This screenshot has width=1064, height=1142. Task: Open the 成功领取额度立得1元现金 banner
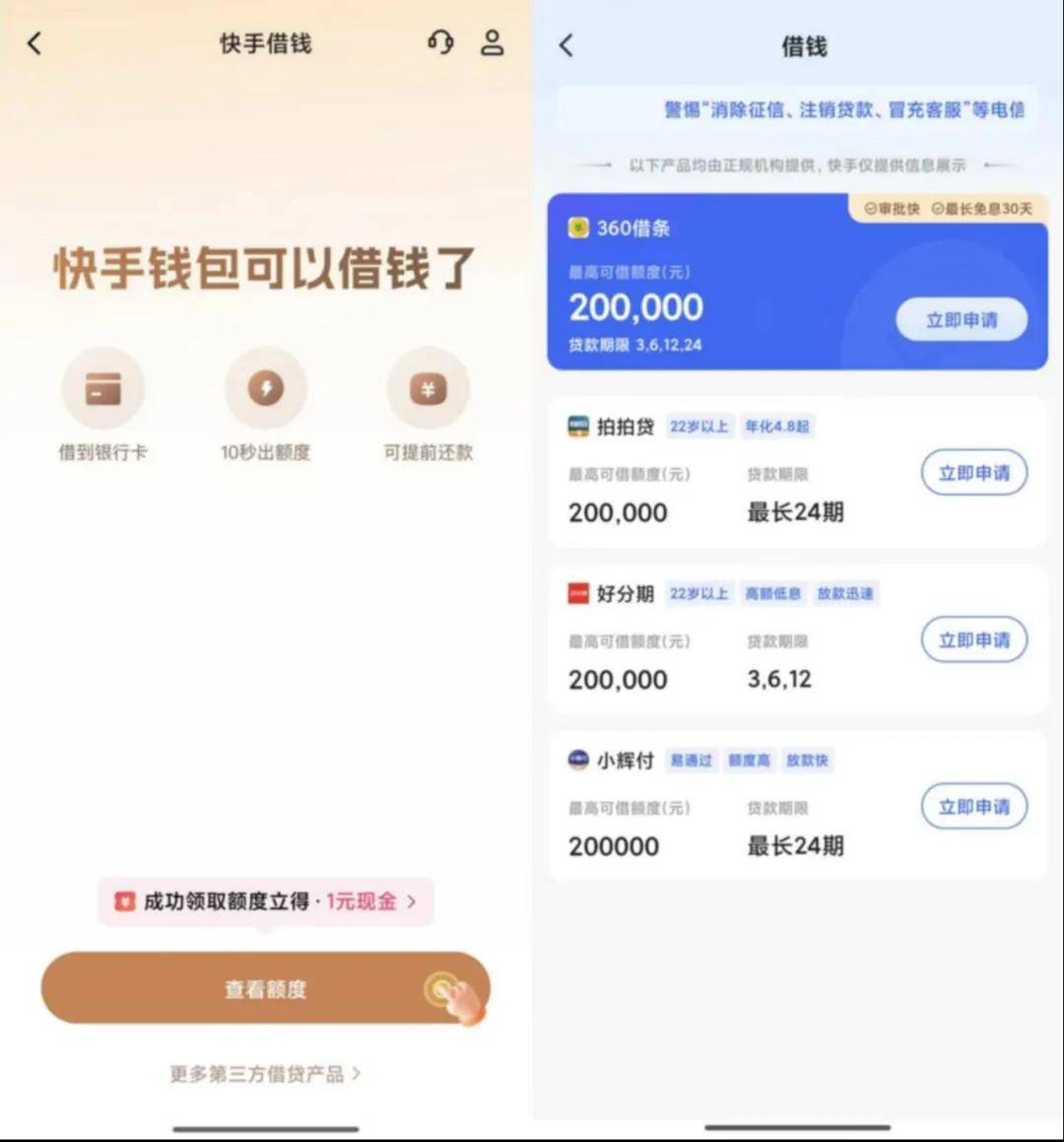pos(265,901)
